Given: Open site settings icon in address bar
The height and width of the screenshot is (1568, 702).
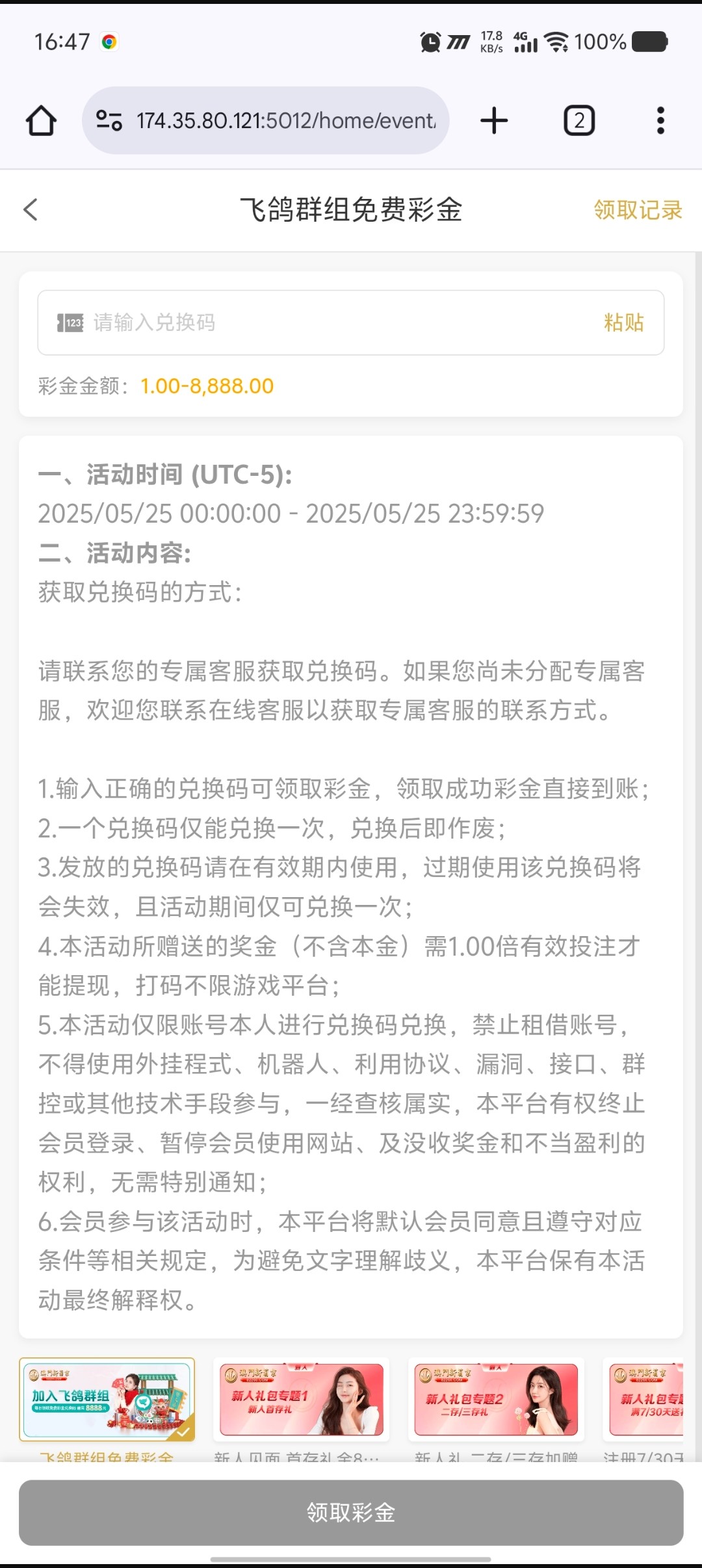Looking at the screenshot, I should coord(109,120).
